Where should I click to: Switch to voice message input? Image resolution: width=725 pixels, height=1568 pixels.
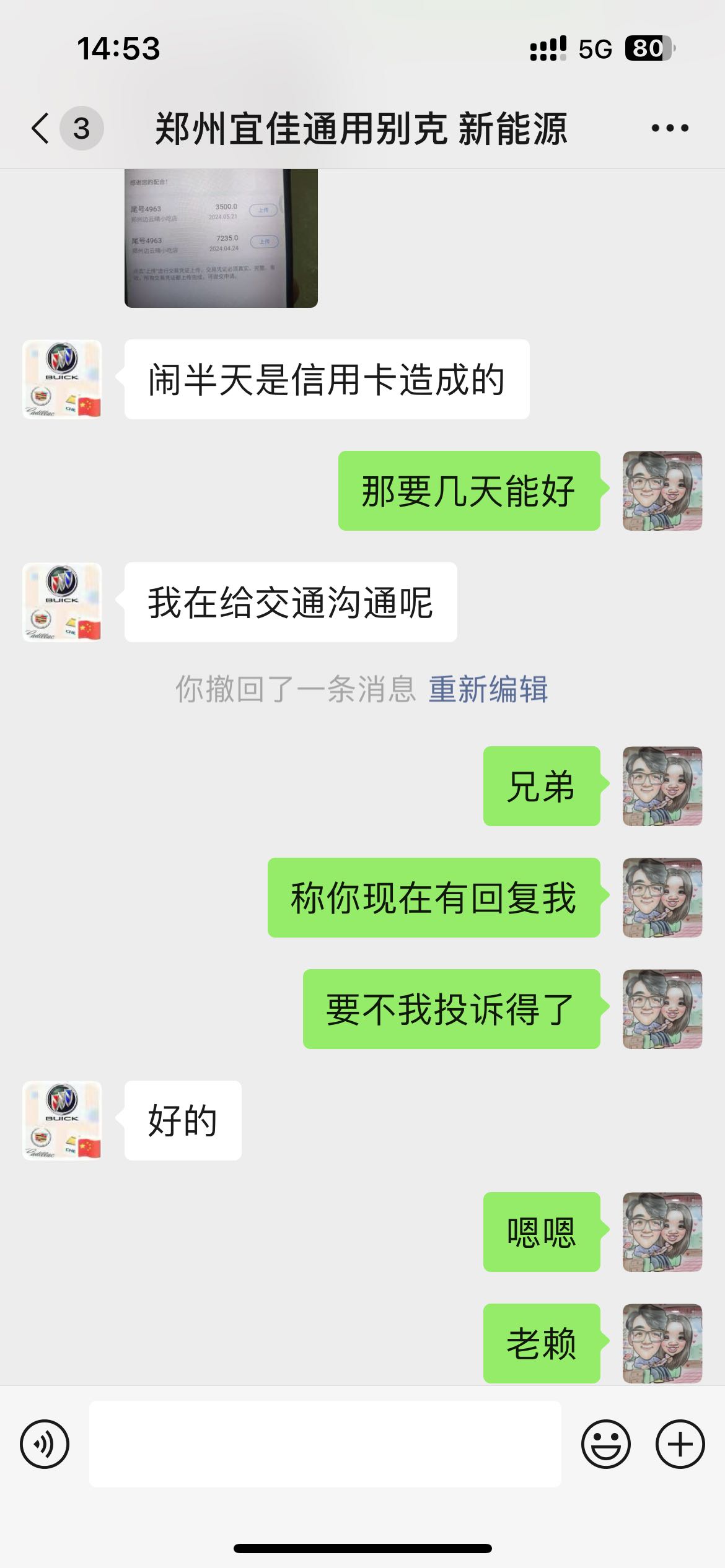tap(45, 1444)
